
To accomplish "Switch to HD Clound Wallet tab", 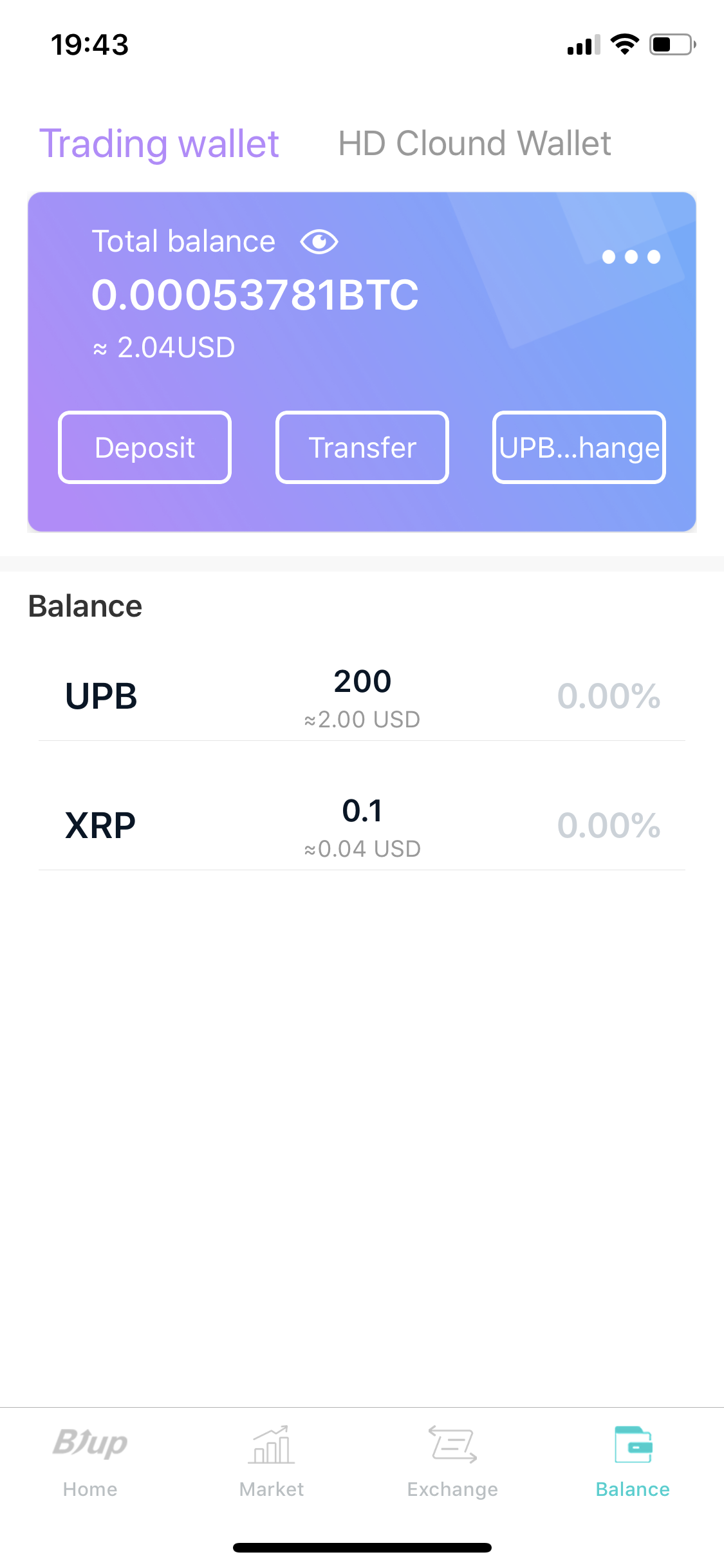I will 474,143.
